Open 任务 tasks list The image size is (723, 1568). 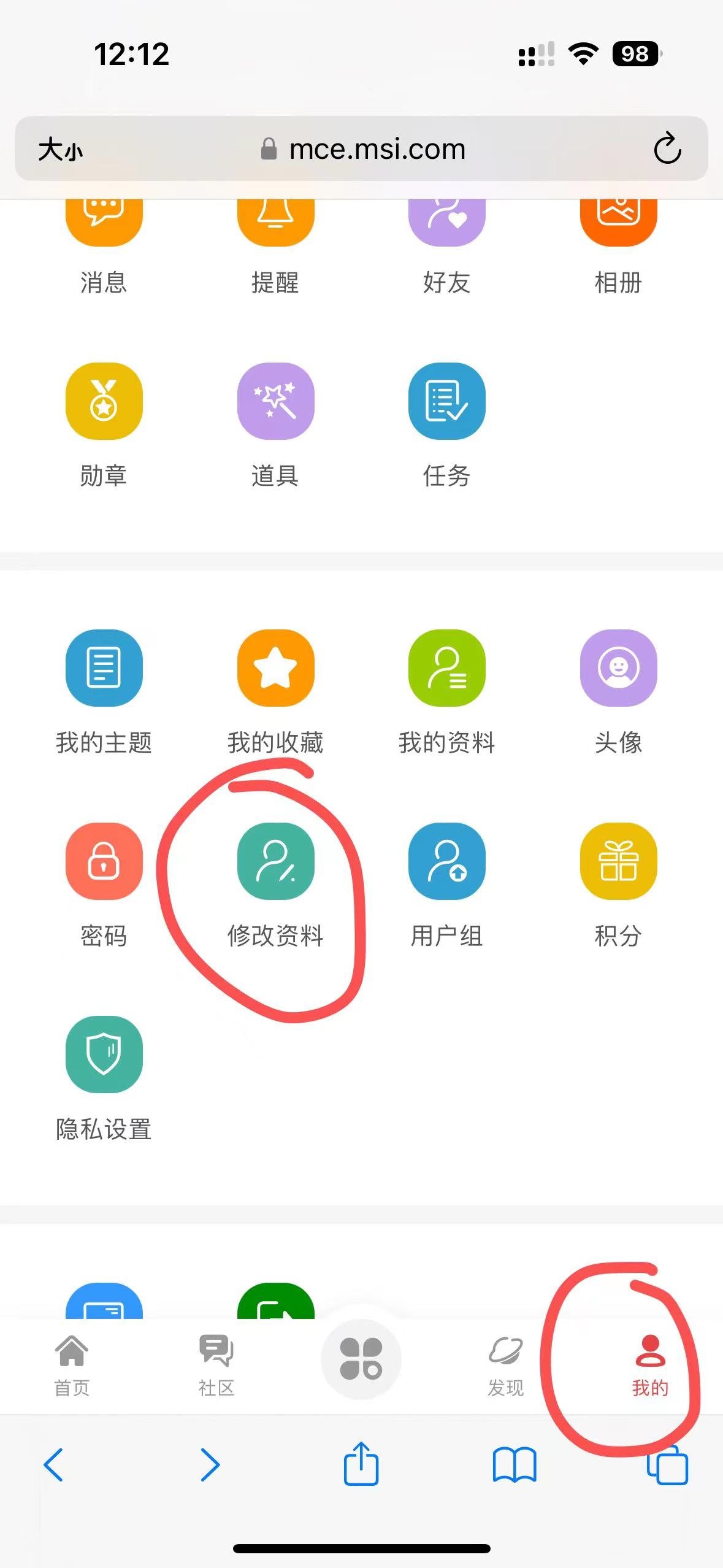(x=446, y=401)
